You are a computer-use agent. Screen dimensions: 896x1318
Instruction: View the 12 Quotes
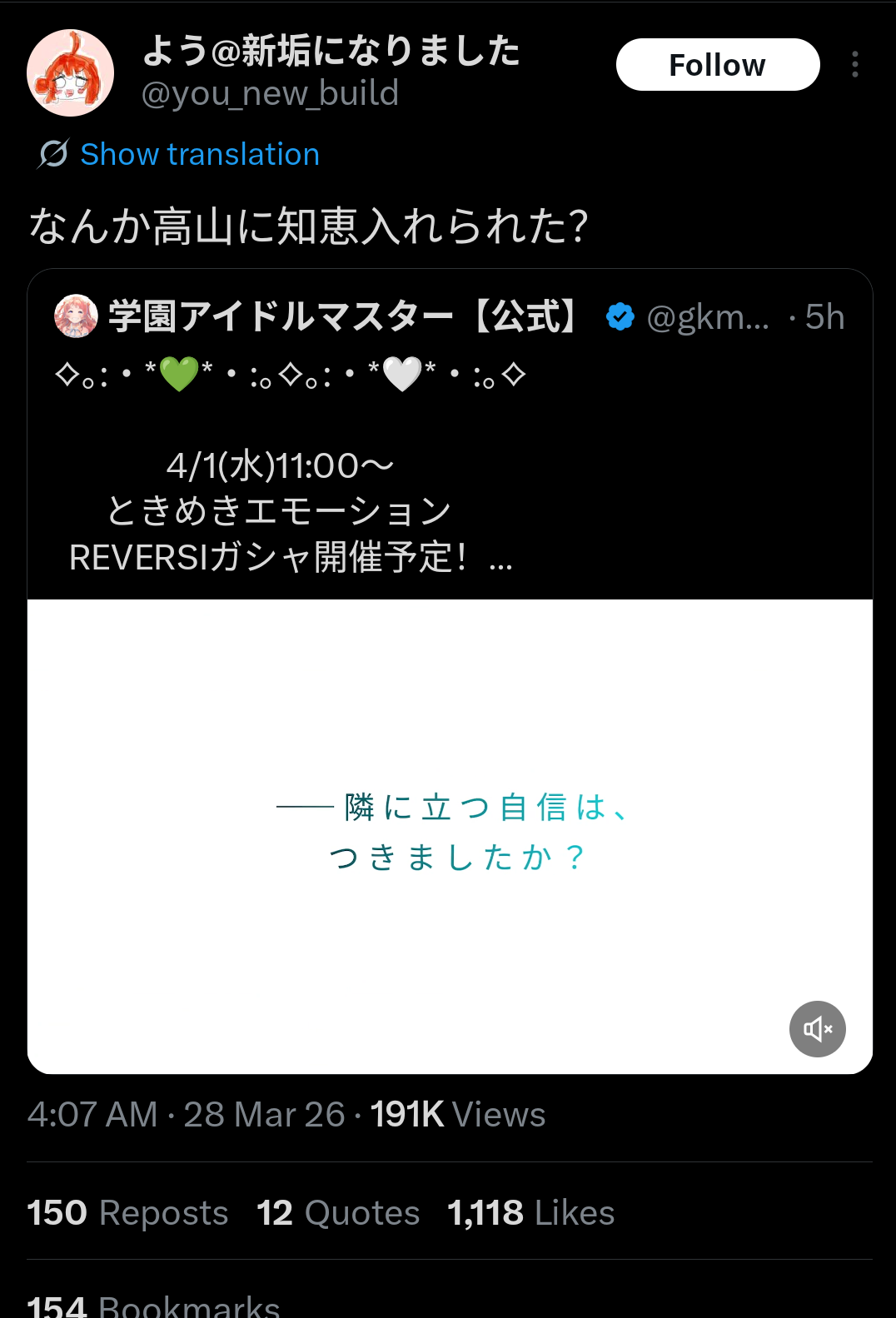coord(338,1213)
